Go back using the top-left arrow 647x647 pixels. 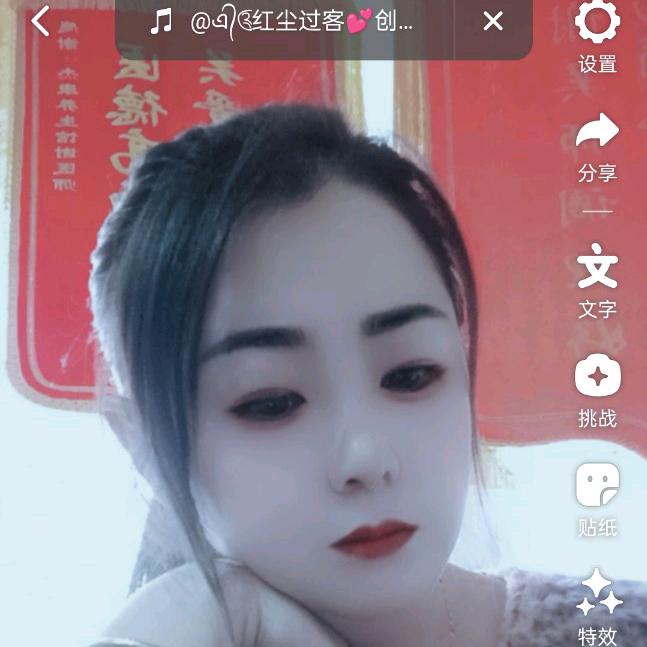click(40, 21)
